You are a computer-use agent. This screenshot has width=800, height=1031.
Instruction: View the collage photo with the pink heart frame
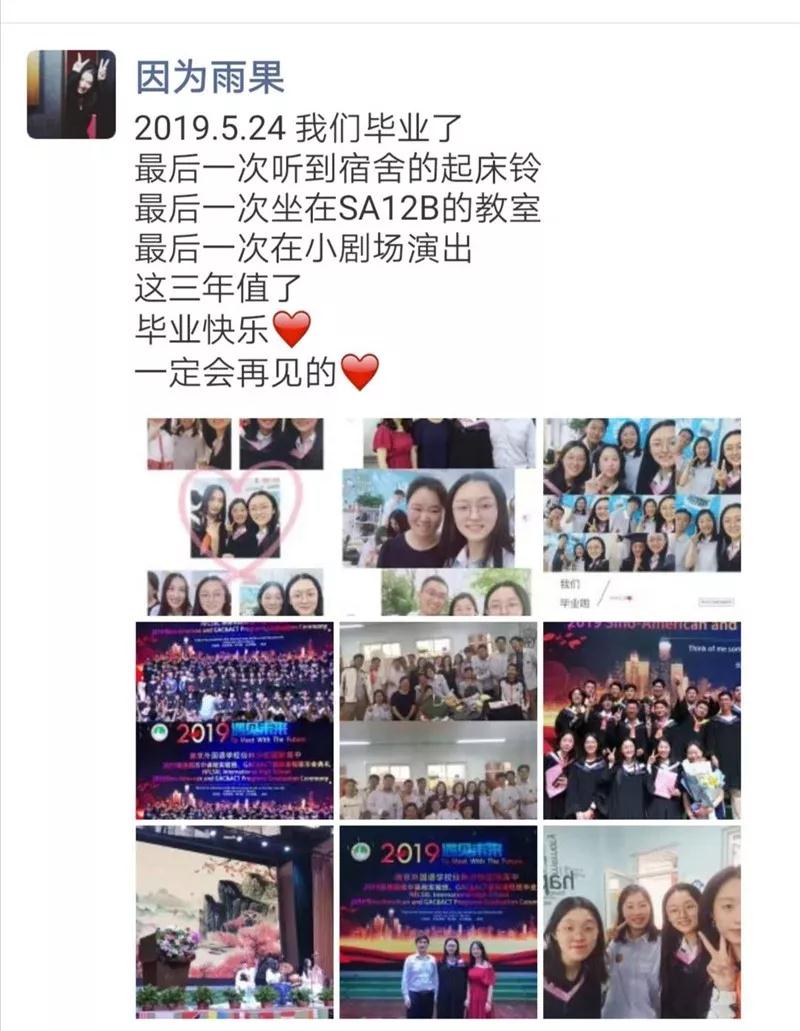coord(235,516)
